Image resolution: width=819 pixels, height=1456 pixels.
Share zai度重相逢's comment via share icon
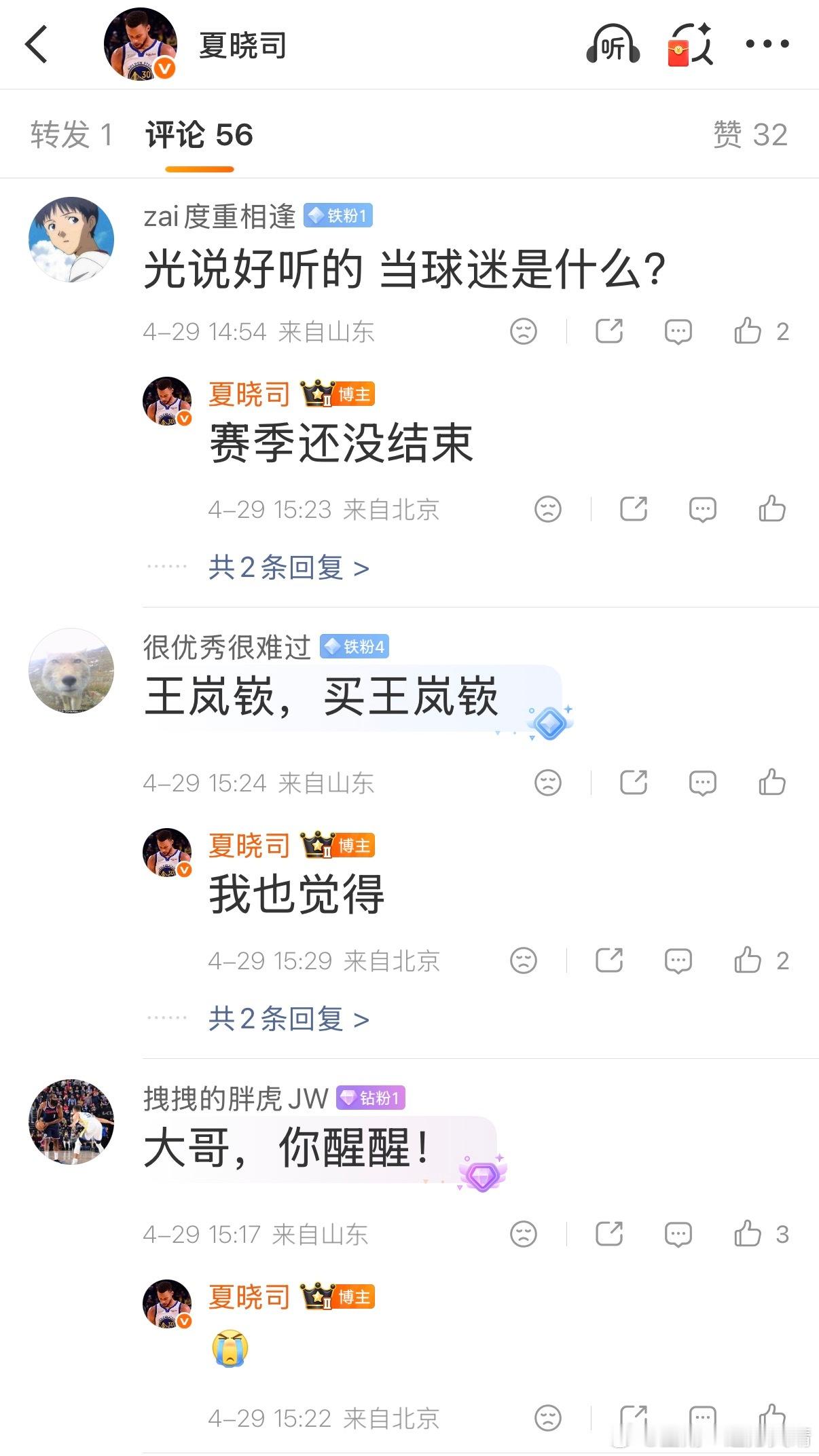pyautogui.click(x=610, y=331)
